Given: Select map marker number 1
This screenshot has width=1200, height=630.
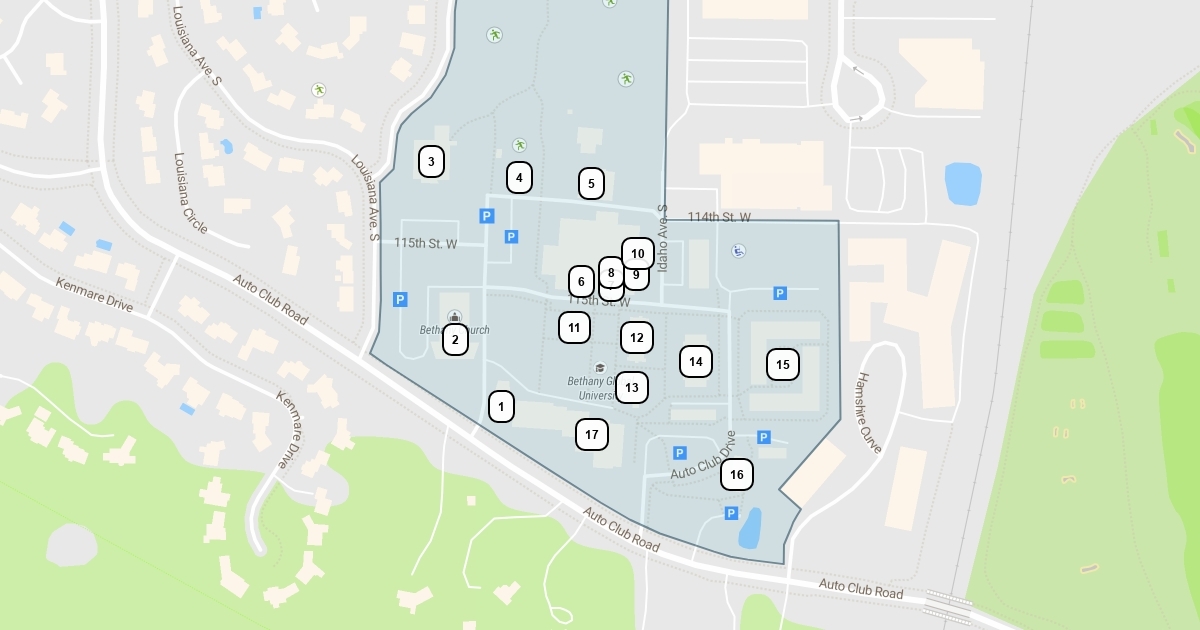Looking at the screenshot, I should [501, 406].
